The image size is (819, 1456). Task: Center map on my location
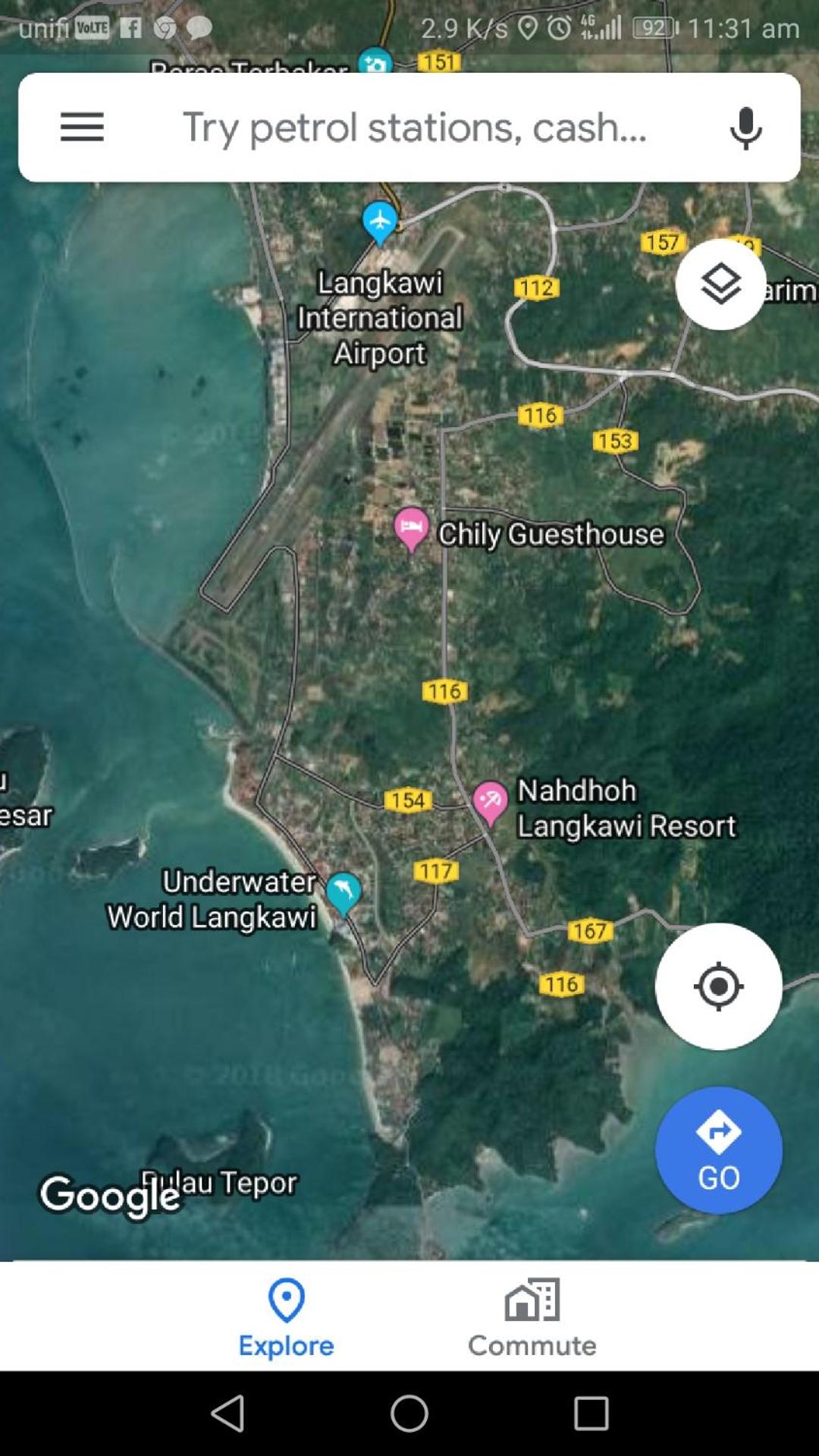[x=718, y=986]
